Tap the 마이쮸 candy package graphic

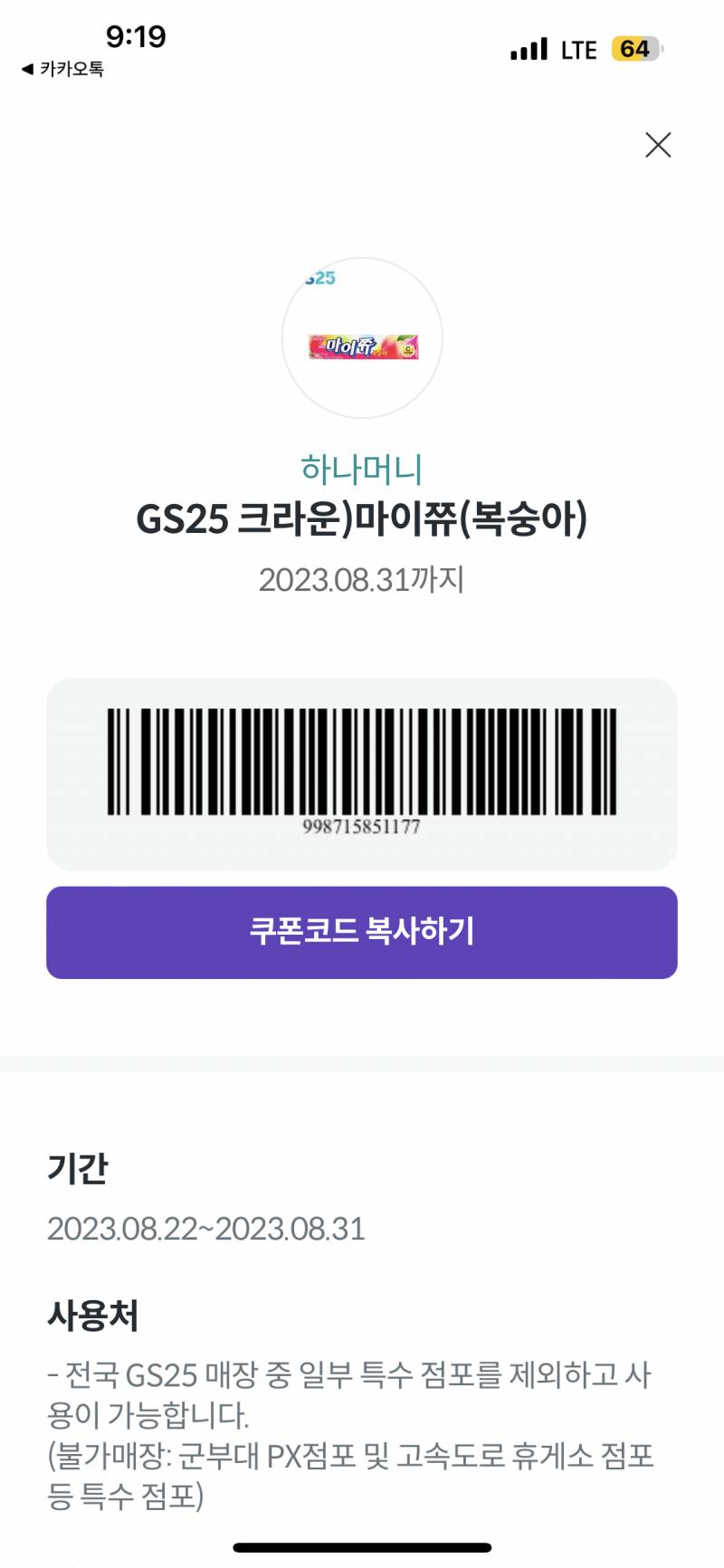pos(362,347)
